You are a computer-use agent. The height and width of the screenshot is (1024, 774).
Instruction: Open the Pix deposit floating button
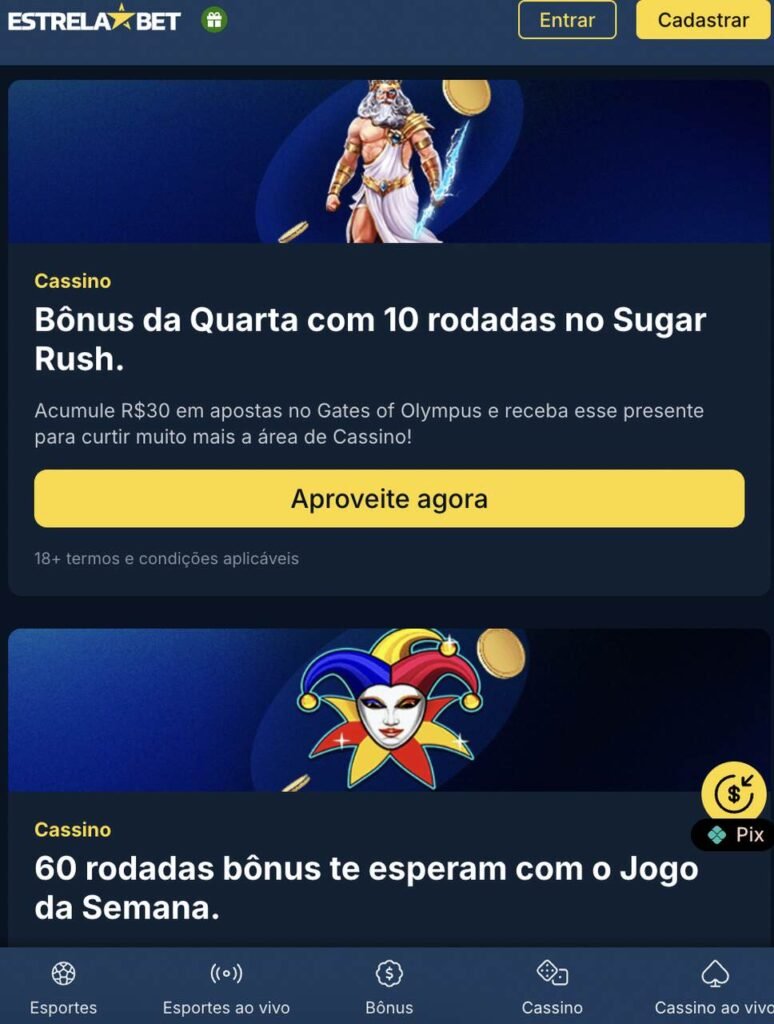pos(735,806)
